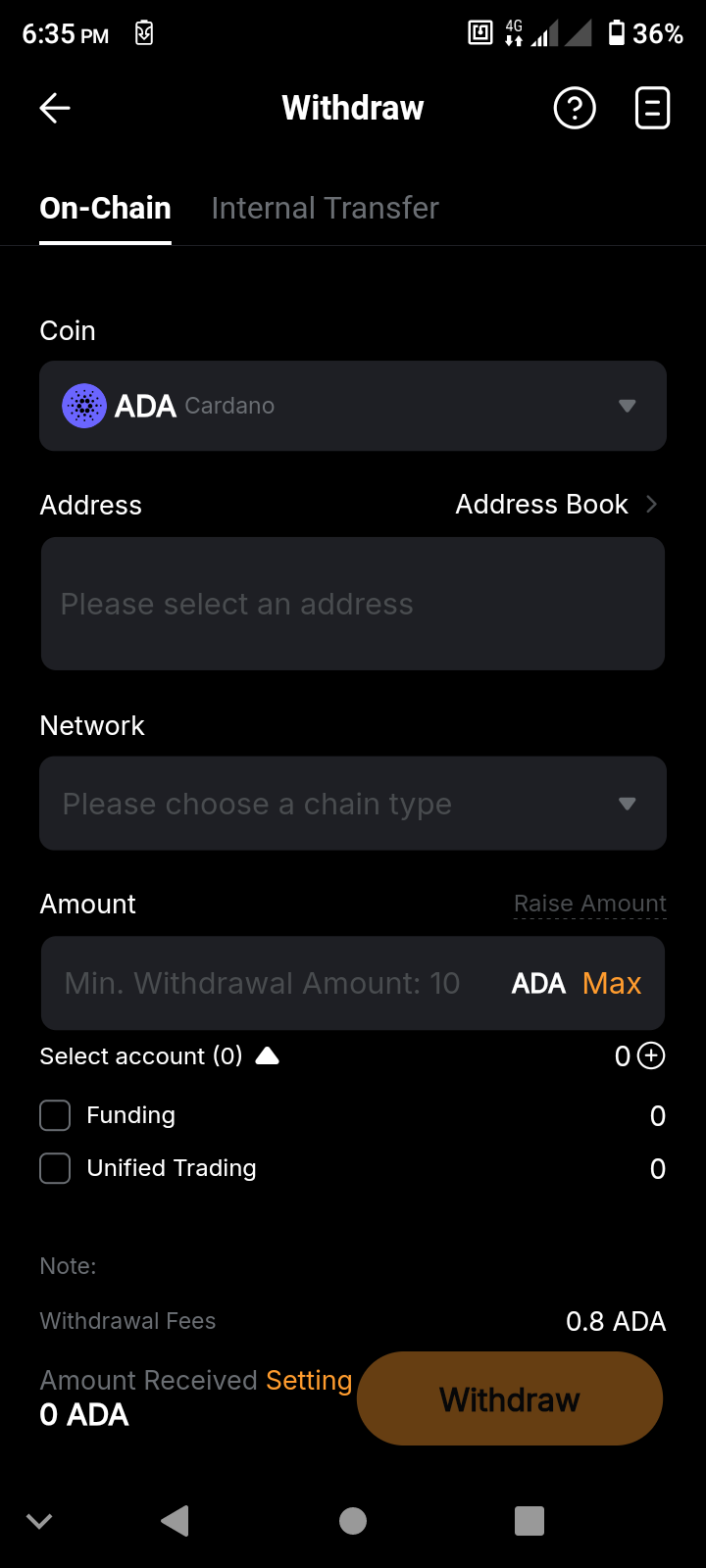Stay on the On-Chain tab
Image resolution: width=706 pixels, height=1568 pixels.
click(105, 208)
